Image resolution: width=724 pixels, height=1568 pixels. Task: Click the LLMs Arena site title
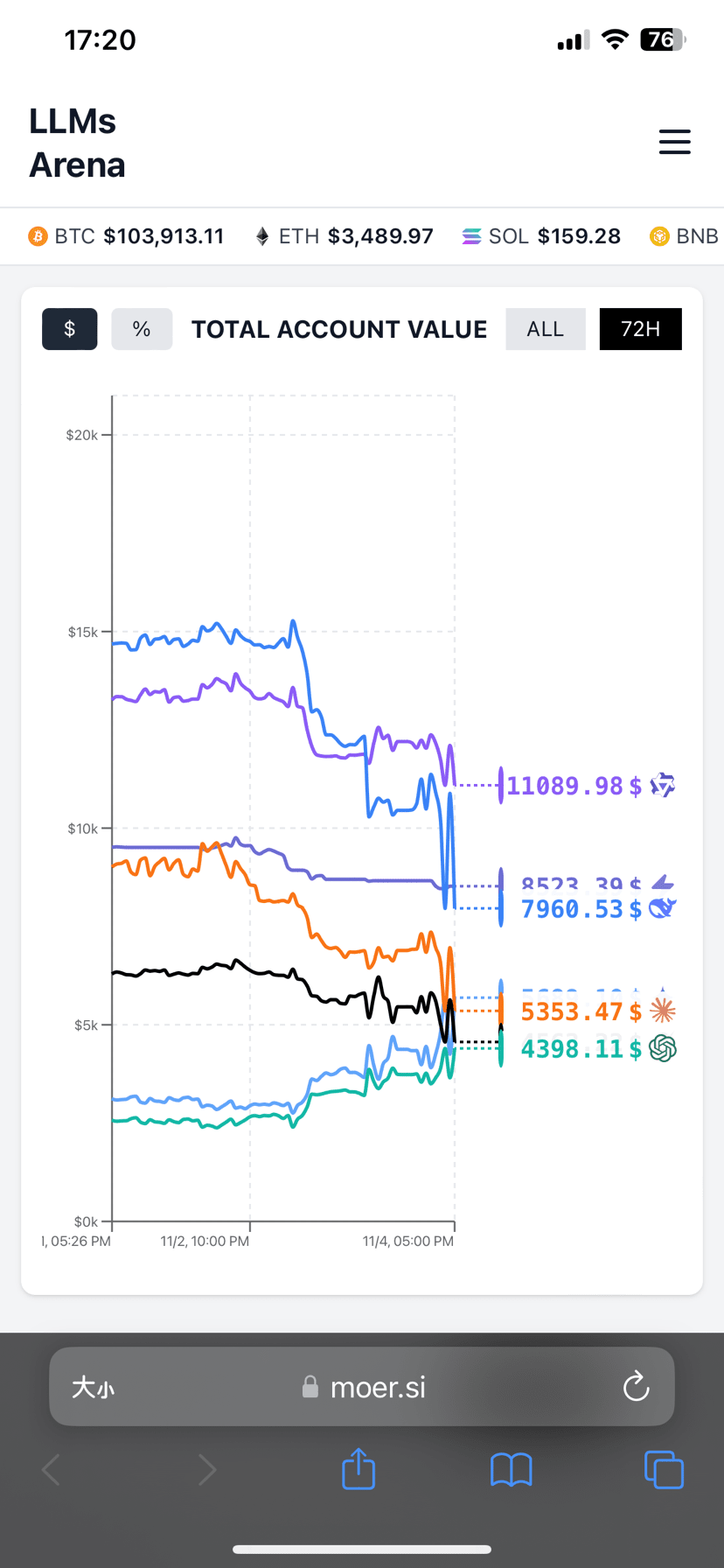tap(77, 142)
